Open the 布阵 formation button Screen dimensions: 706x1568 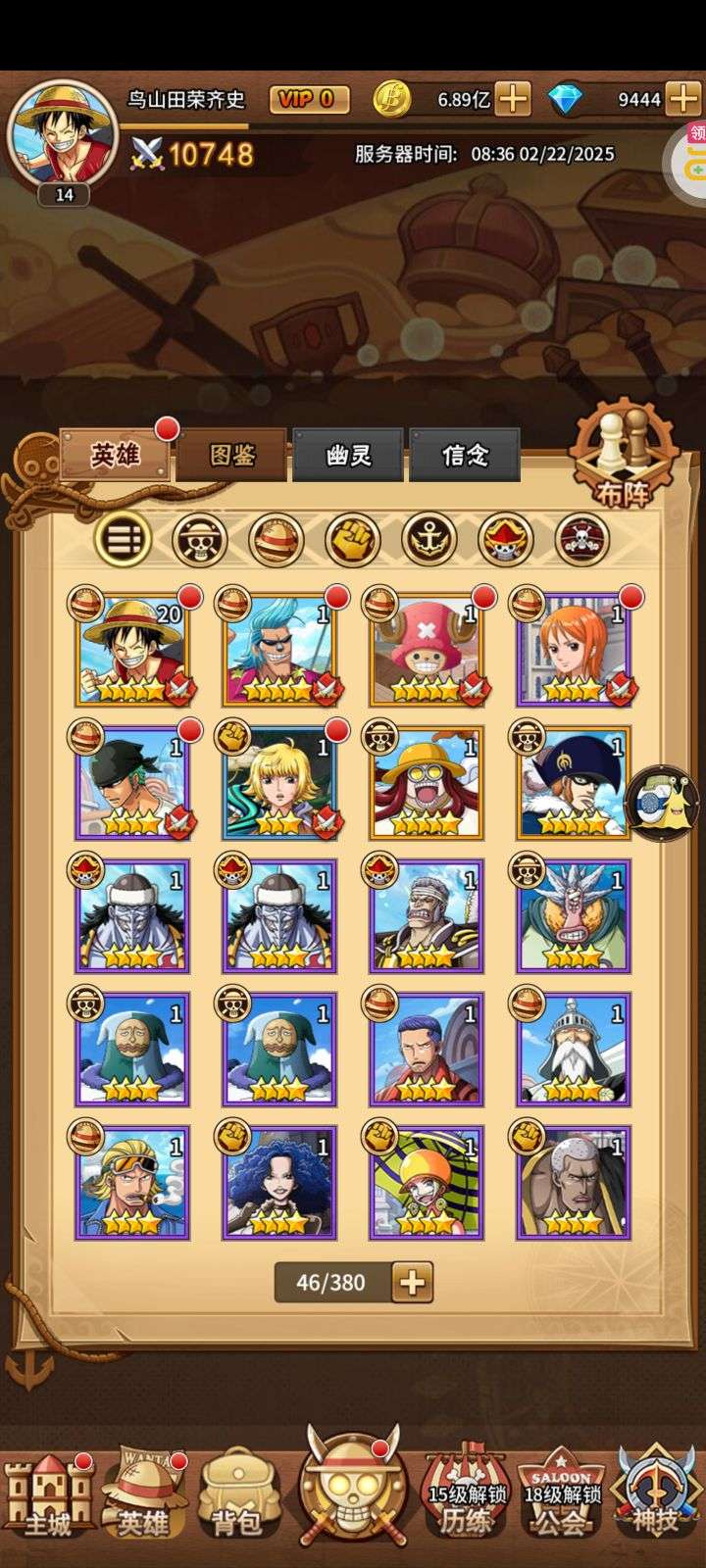pos(625,456)
